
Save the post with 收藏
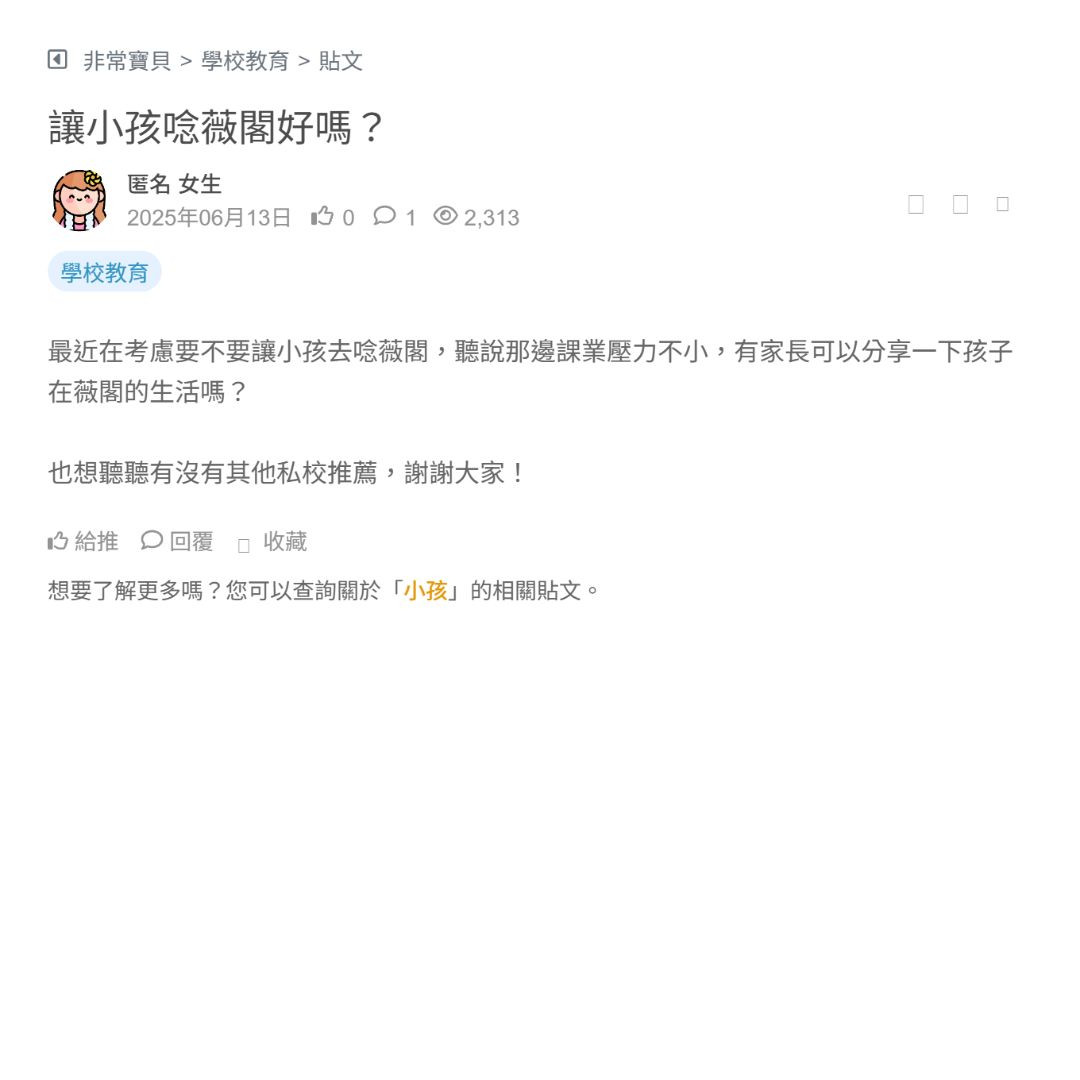tap(273, 542)
